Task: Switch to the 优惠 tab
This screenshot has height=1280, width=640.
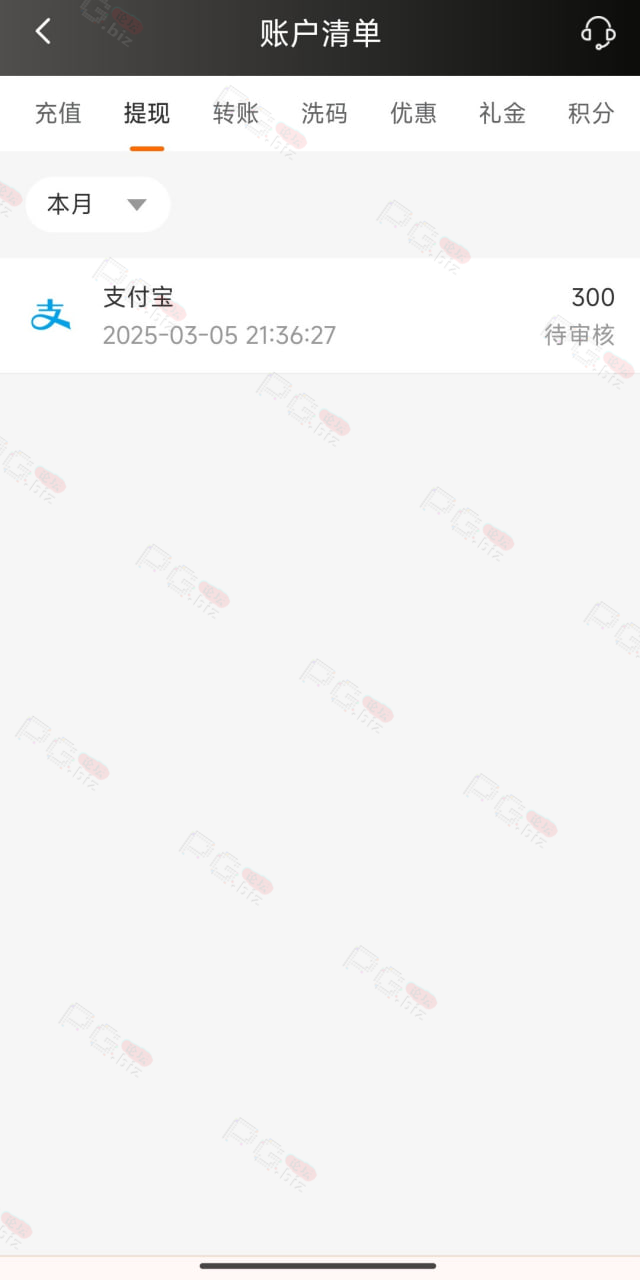Action: coord(413,113)
